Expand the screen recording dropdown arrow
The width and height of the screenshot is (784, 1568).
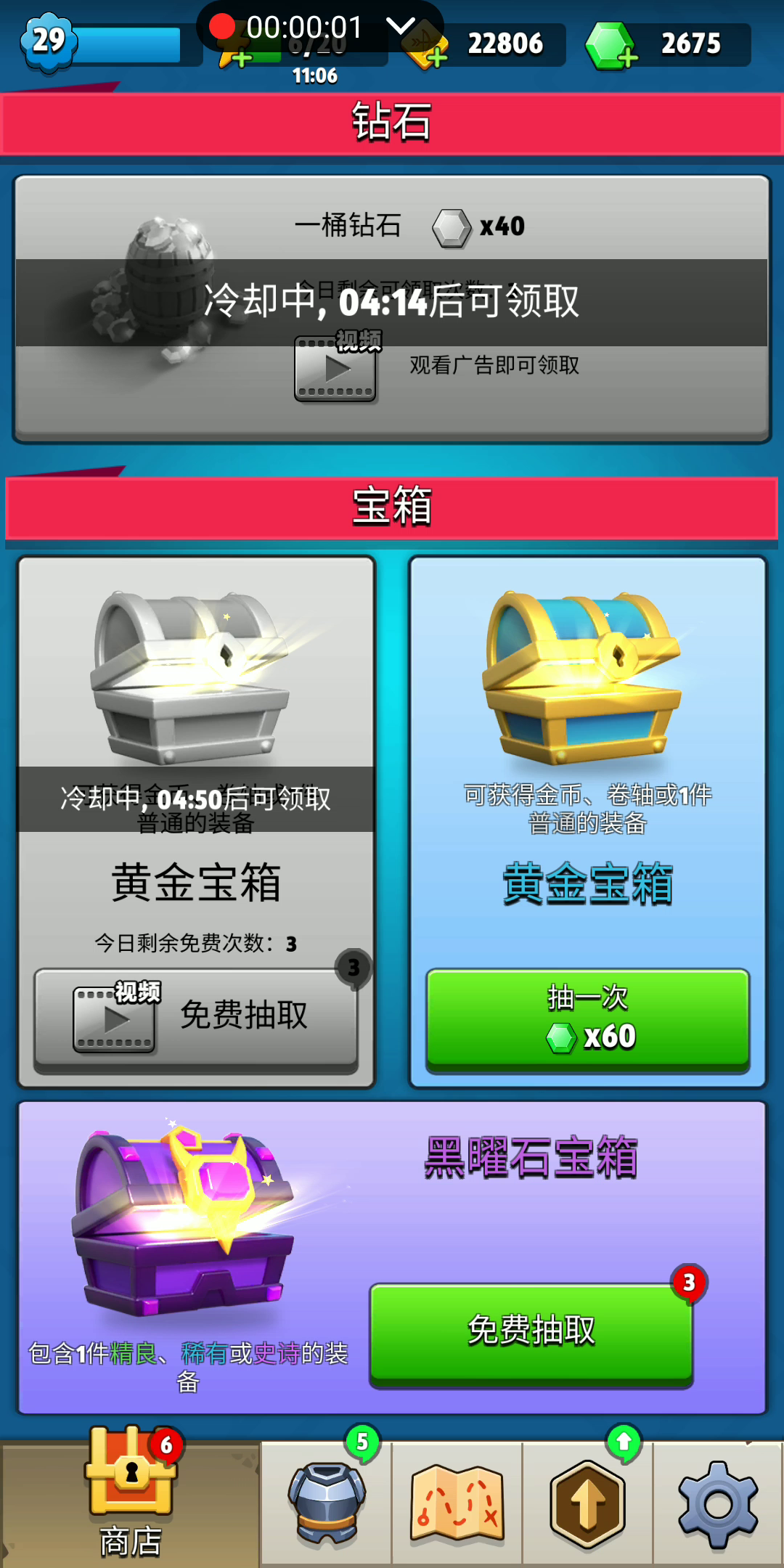[x=401, y=28]
